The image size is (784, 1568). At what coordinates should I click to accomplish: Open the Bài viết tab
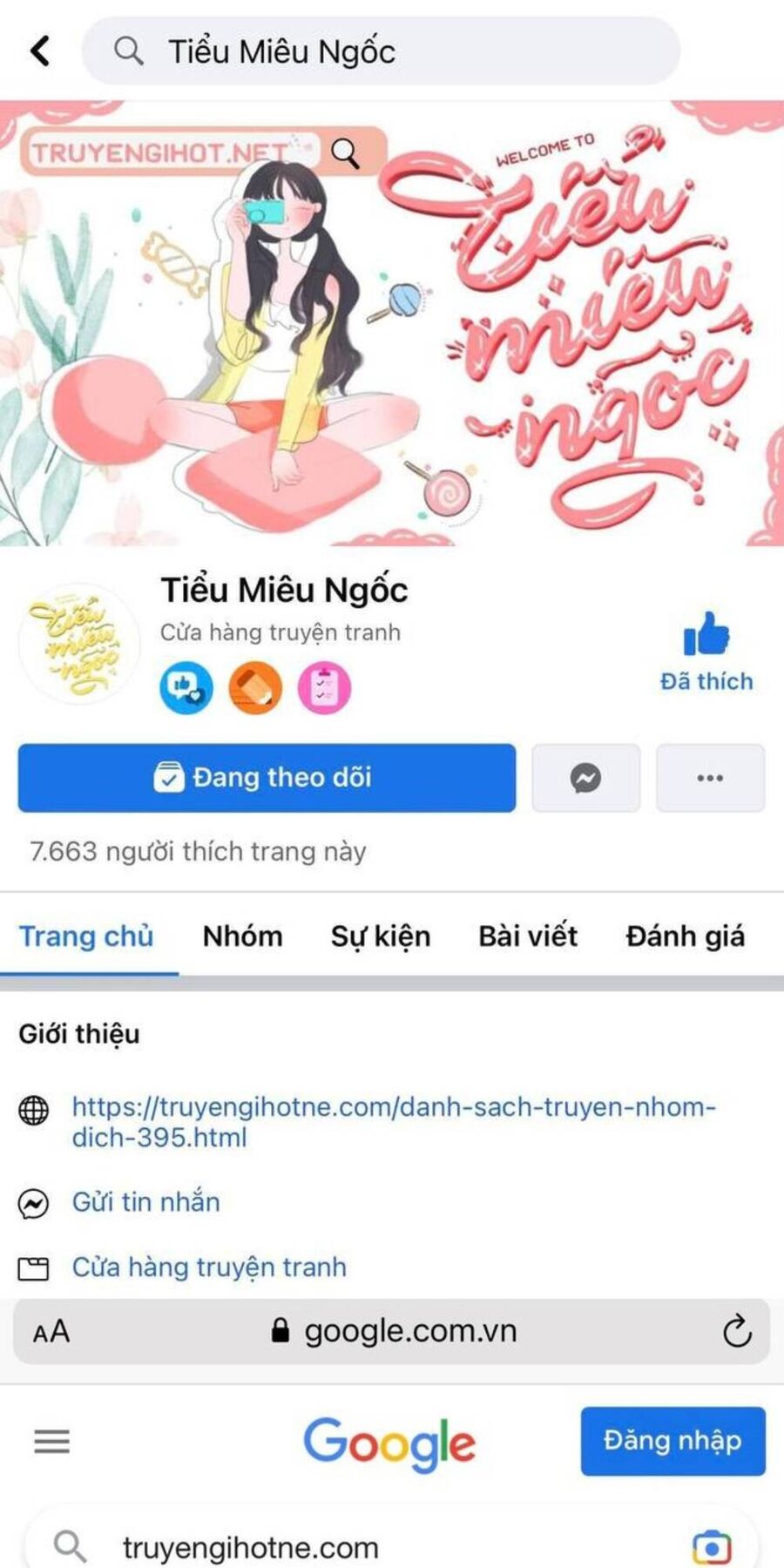(528, 936)
